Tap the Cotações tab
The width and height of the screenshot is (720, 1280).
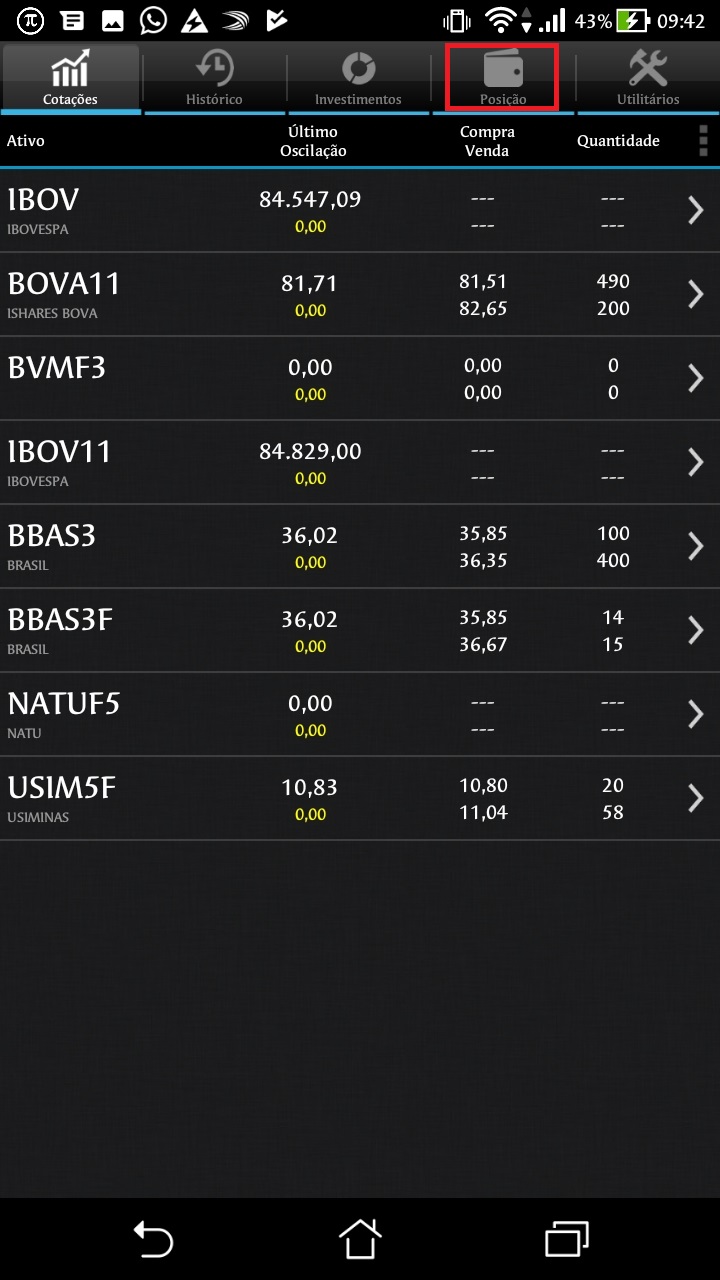tap(70, 78)
